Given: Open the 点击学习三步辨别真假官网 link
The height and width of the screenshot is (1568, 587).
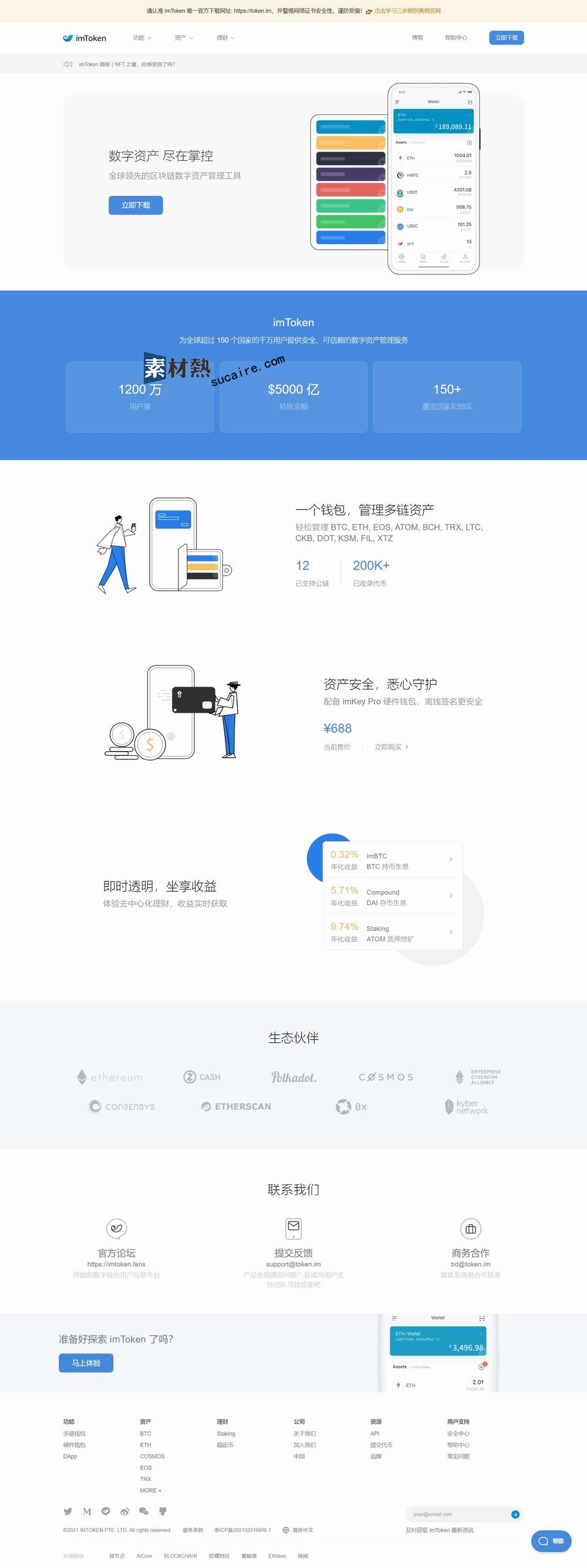Looking at the screenshot, I should click(x=407, y=11).
